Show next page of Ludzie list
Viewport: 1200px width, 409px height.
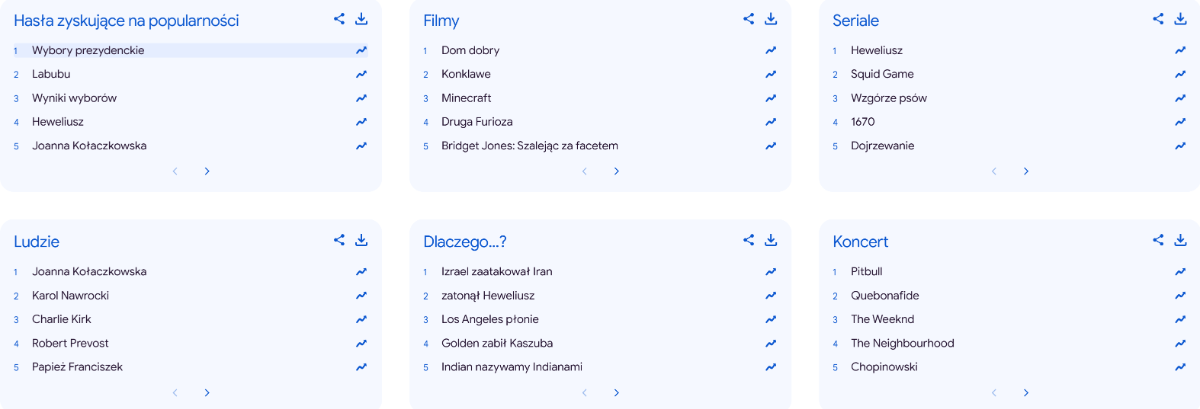207,392
